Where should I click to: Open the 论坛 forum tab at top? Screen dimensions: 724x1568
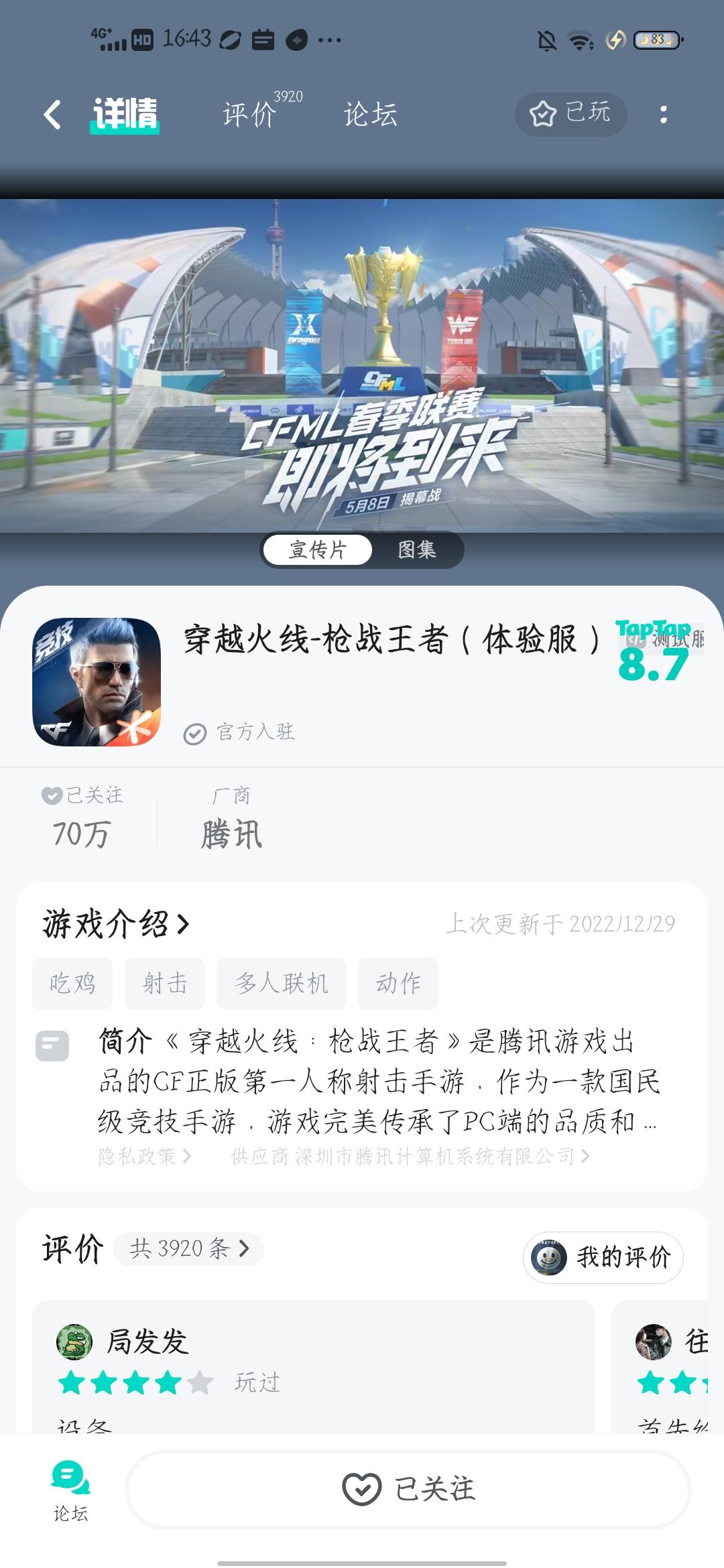(x=369, y=114)
